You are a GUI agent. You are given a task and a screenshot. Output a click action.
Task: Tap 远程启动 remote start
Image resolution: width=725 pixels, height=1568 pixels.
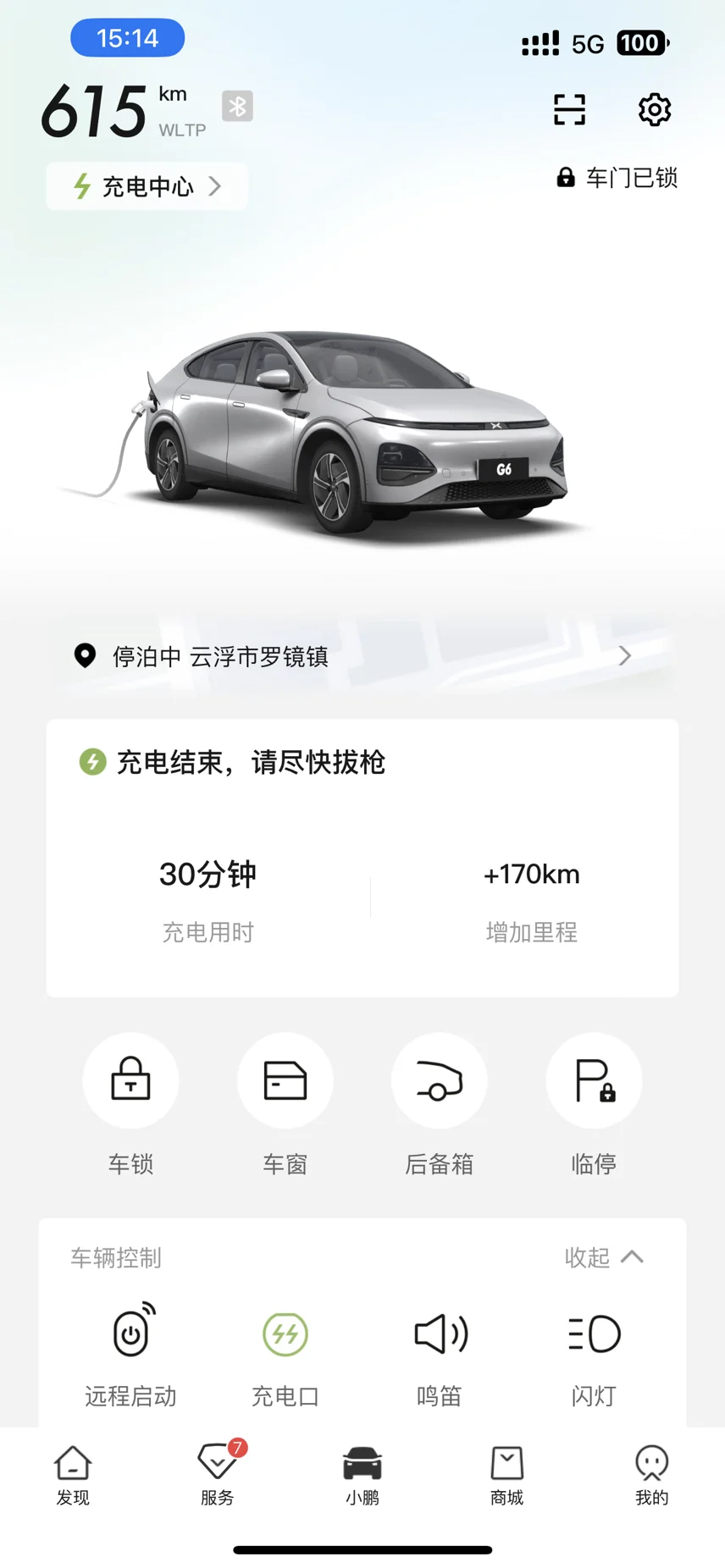130,1335
